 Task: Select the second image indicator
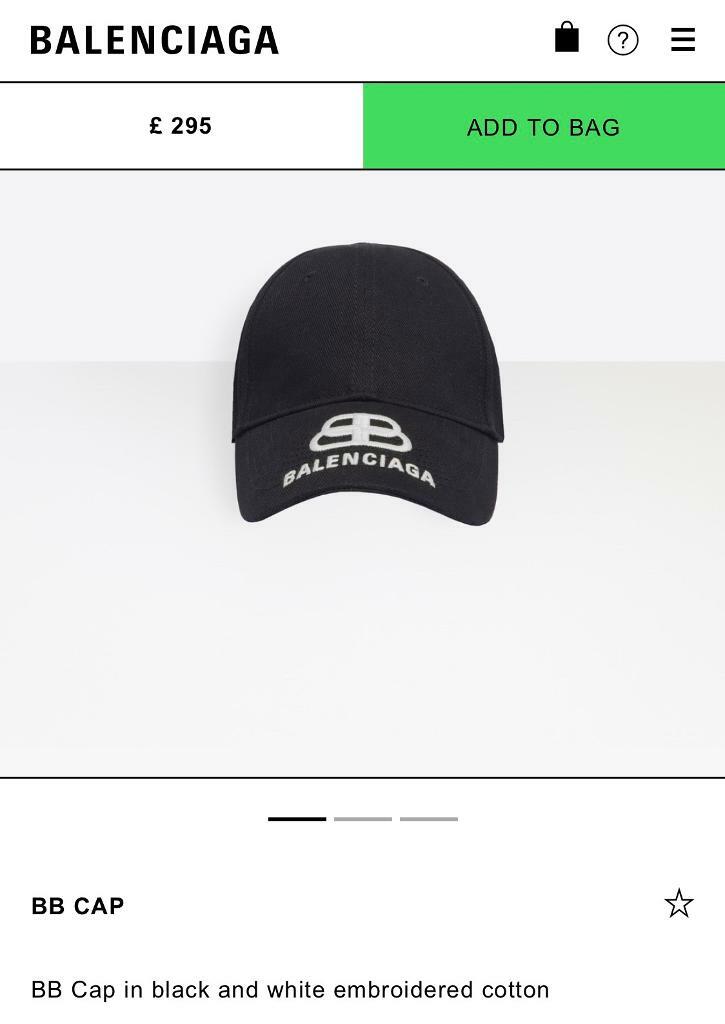(x=363, y=818)
